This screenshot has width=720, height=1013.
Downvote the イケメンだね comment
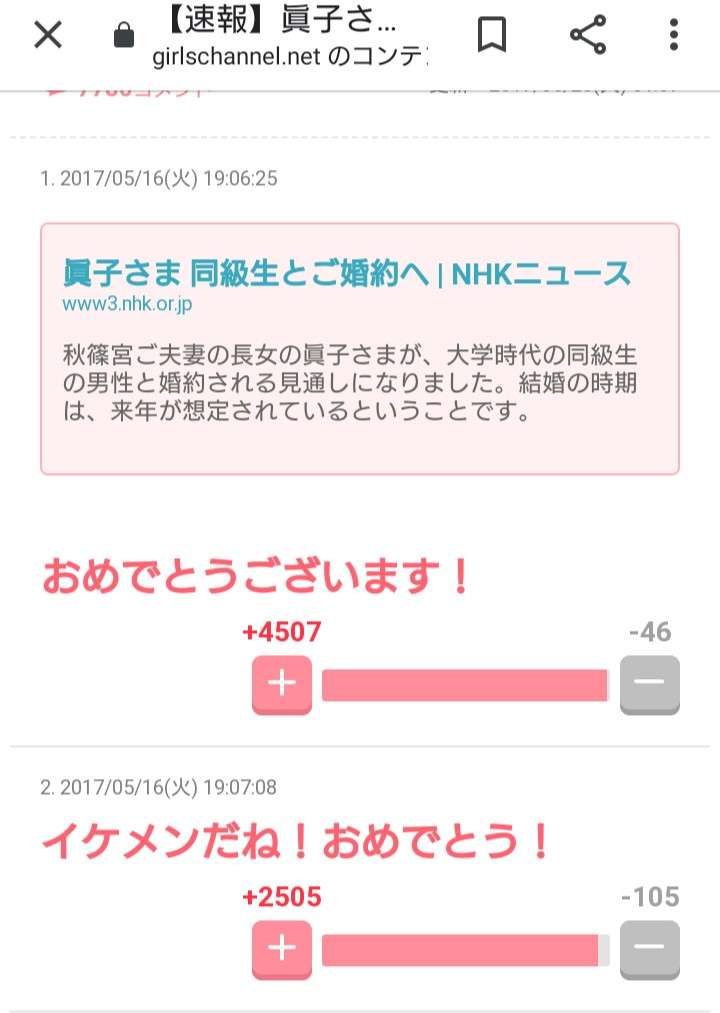pos(650,949)
